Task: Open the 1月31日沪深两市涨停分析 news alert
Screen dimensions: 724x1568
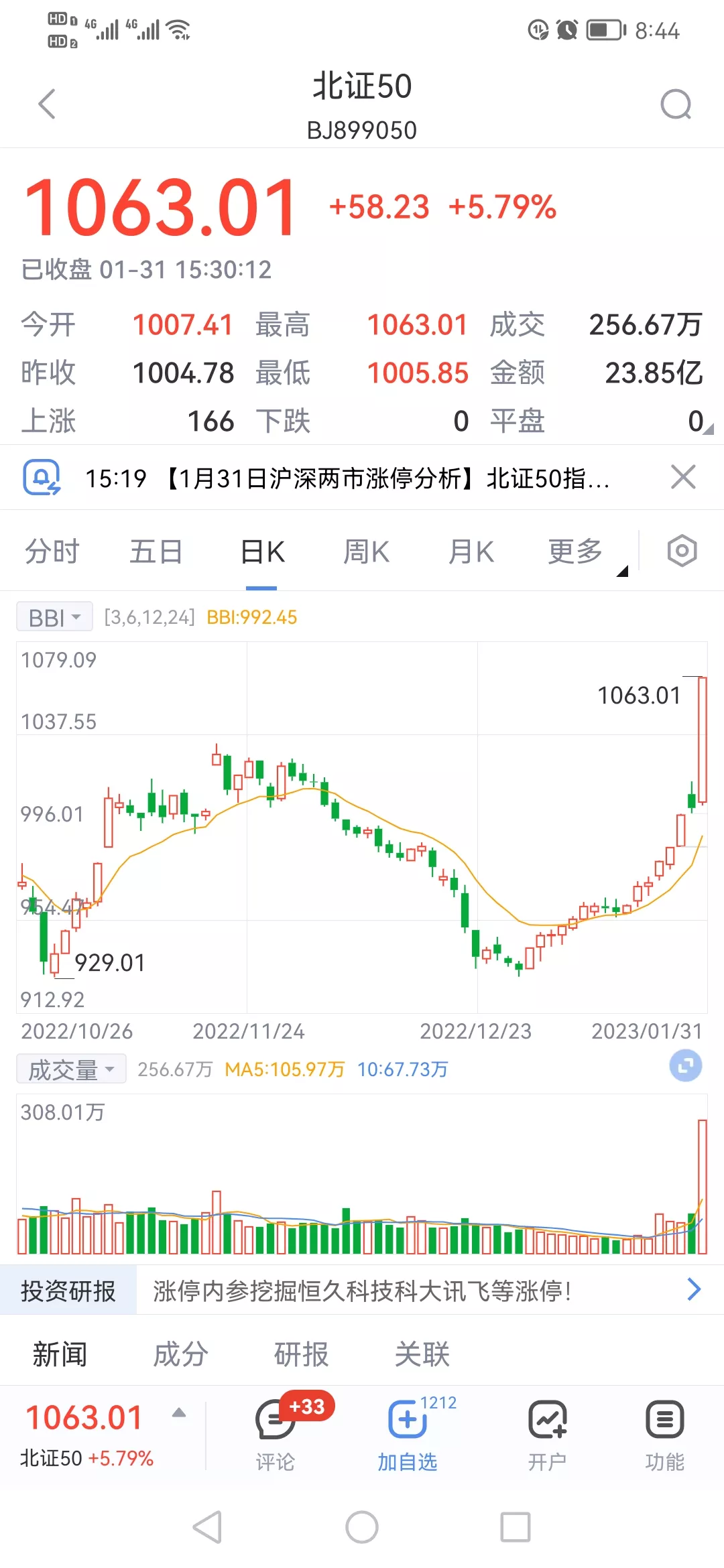Action: click(347, 478)
